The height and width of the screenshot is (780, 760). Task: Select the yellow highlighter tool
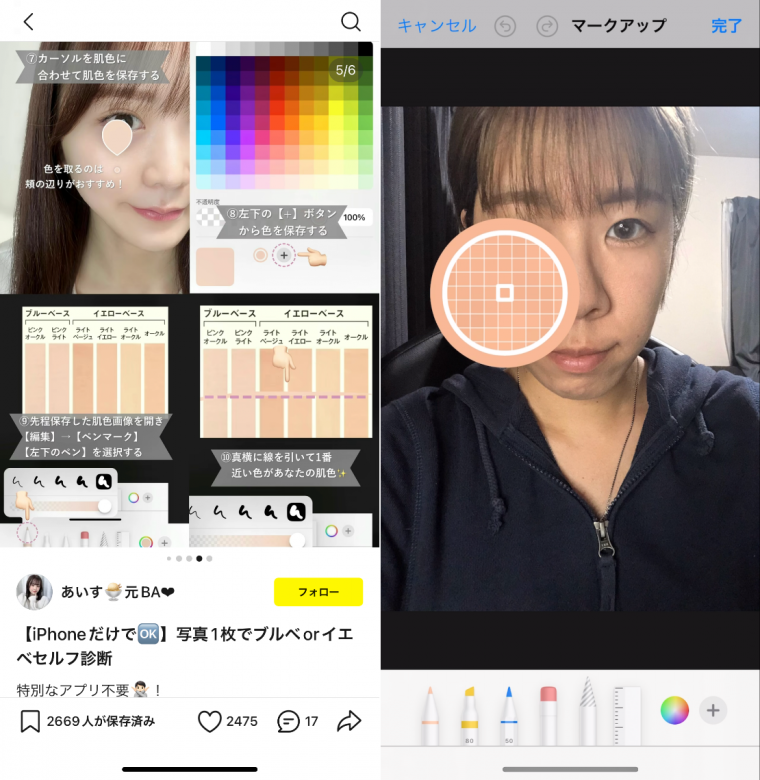(468, 714)
